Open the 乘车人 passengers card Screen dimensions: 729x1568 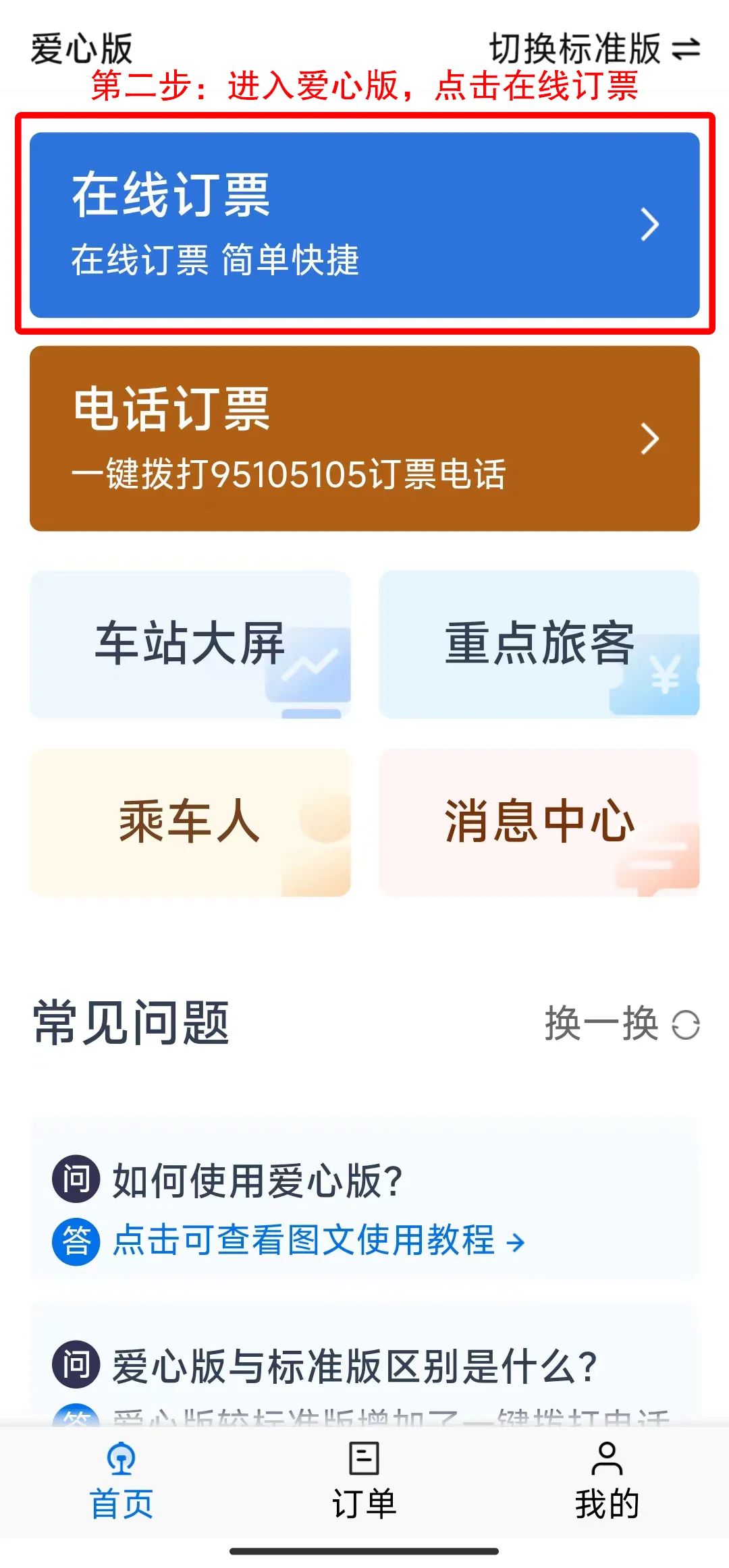pos(190,822)
